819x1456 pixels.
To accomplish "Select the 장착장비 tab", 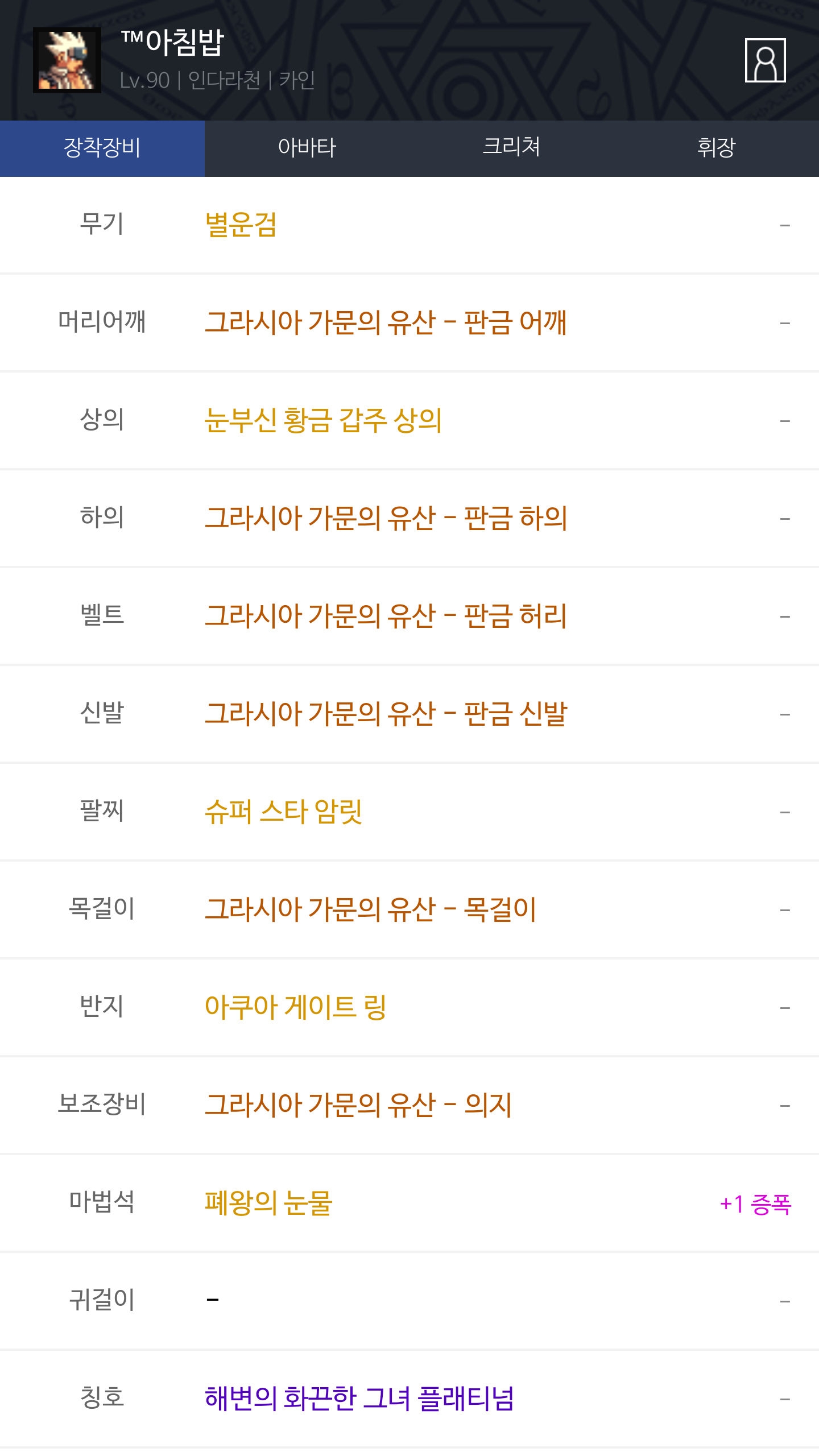I will pos(102,148).
